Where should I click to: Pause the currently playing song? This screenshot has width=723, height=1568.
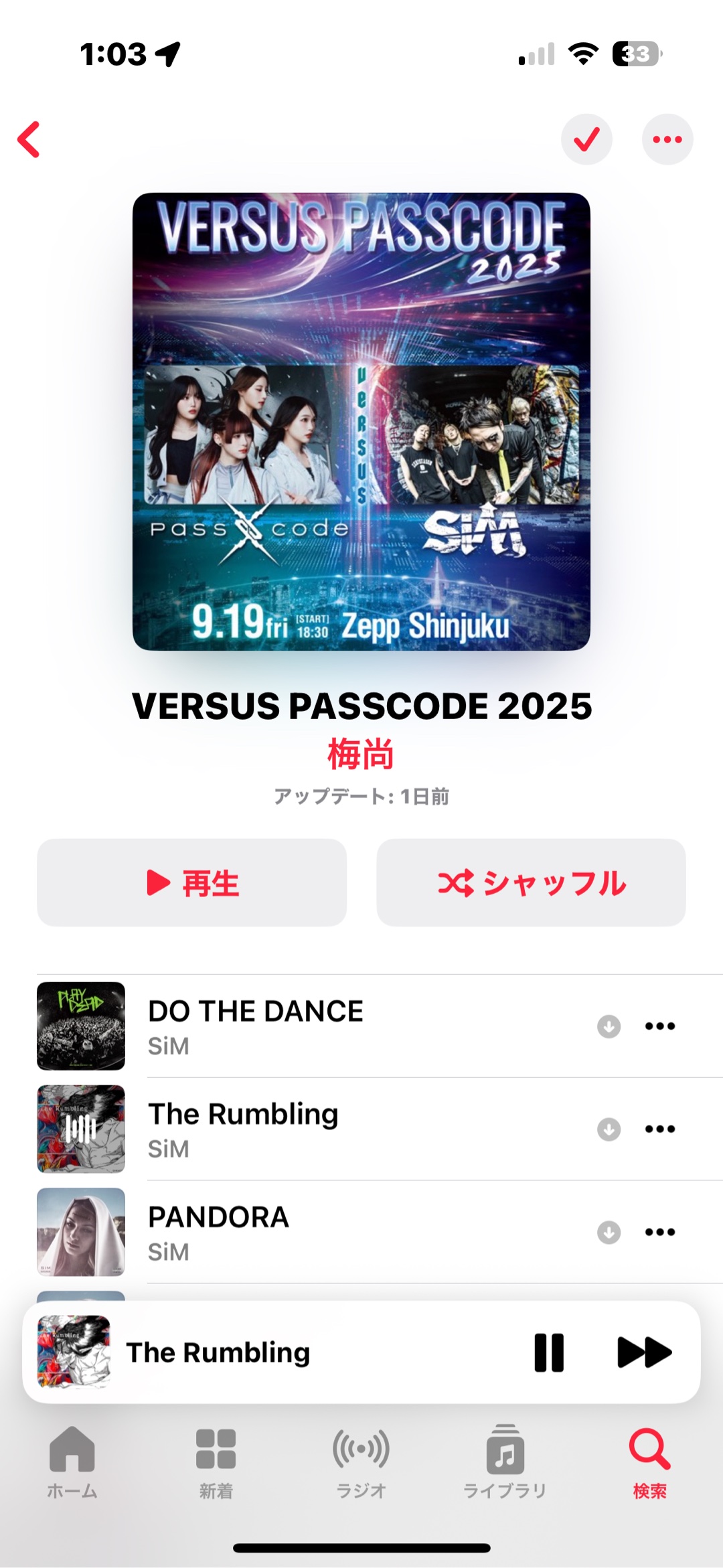(x=549, y=1352)
